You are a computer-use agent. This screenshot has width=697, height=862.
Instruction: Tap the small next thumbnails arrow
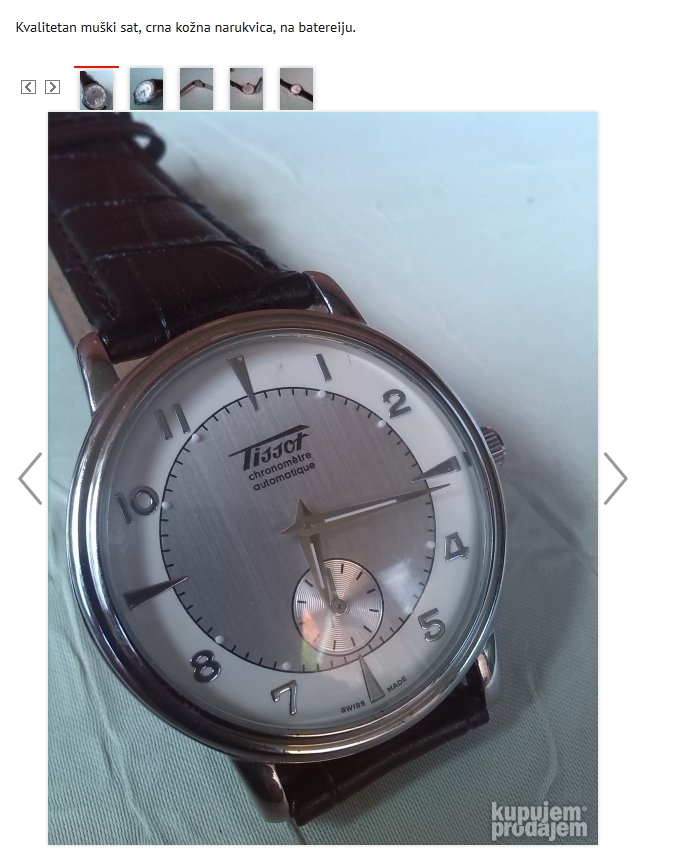[x=53, y=87]
